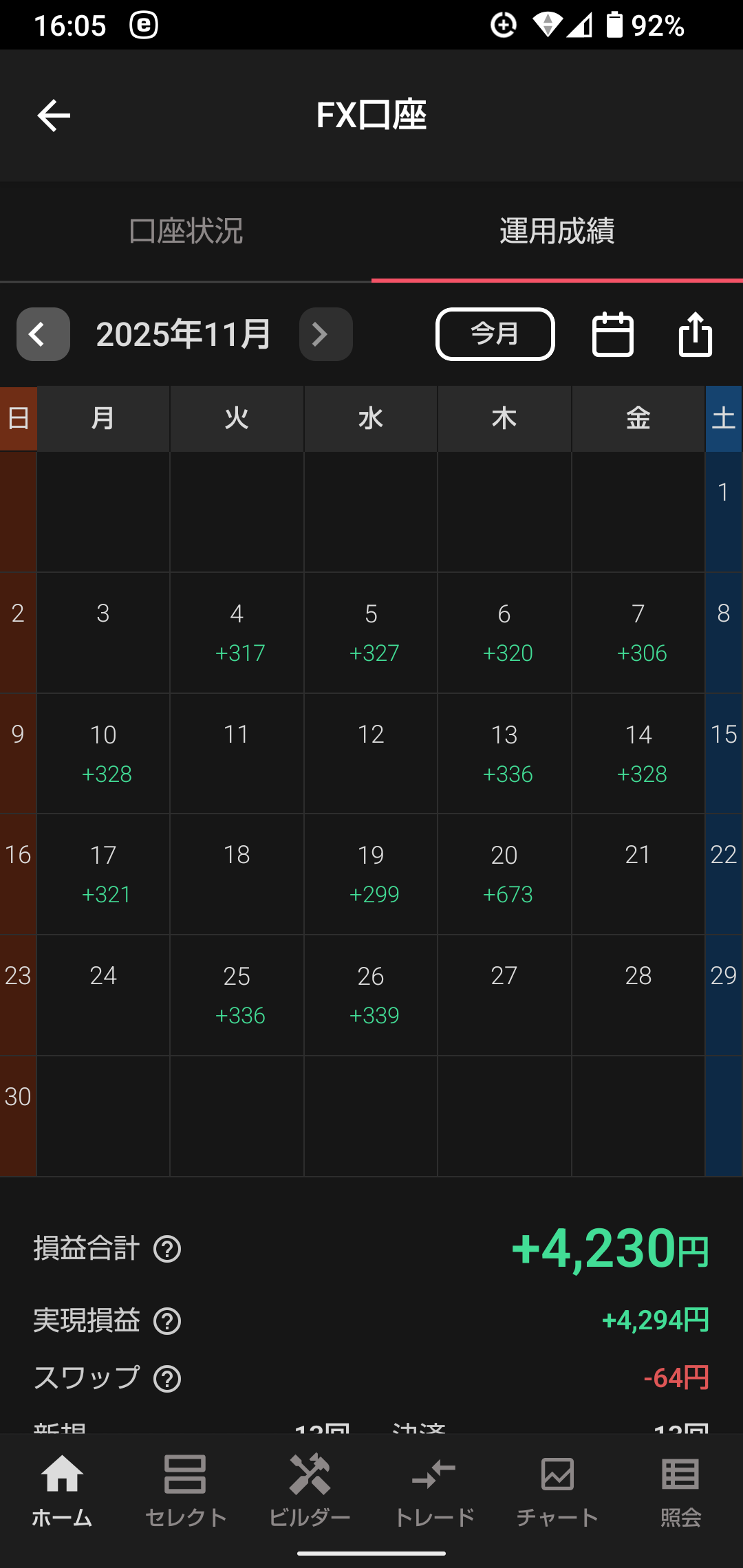This screenshot has width=743, height=1568.
Task: Open the ホーム tab
Action: (62, 1490)
